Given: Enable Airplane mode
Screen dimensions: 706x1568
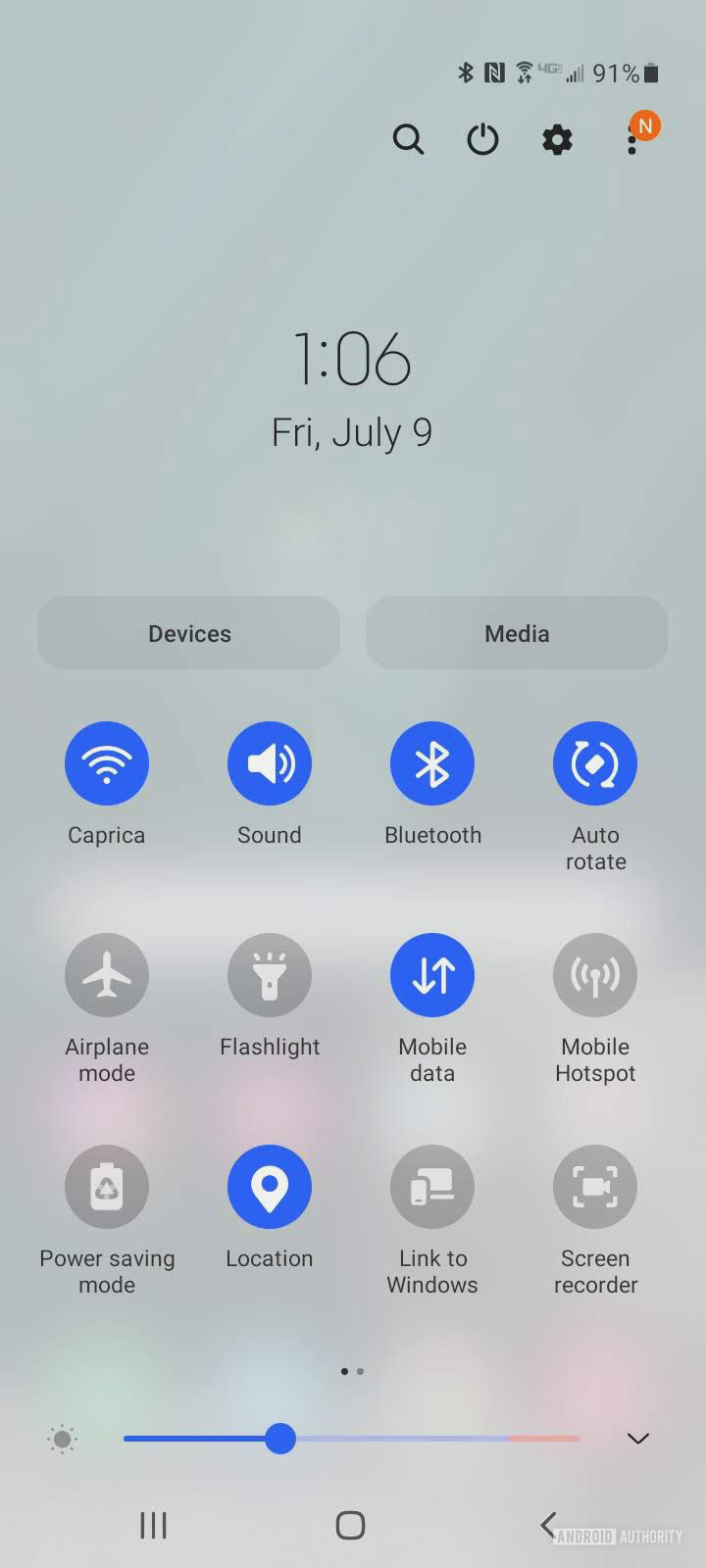Looking at the screenshot, I should click(x=107, y=975).
